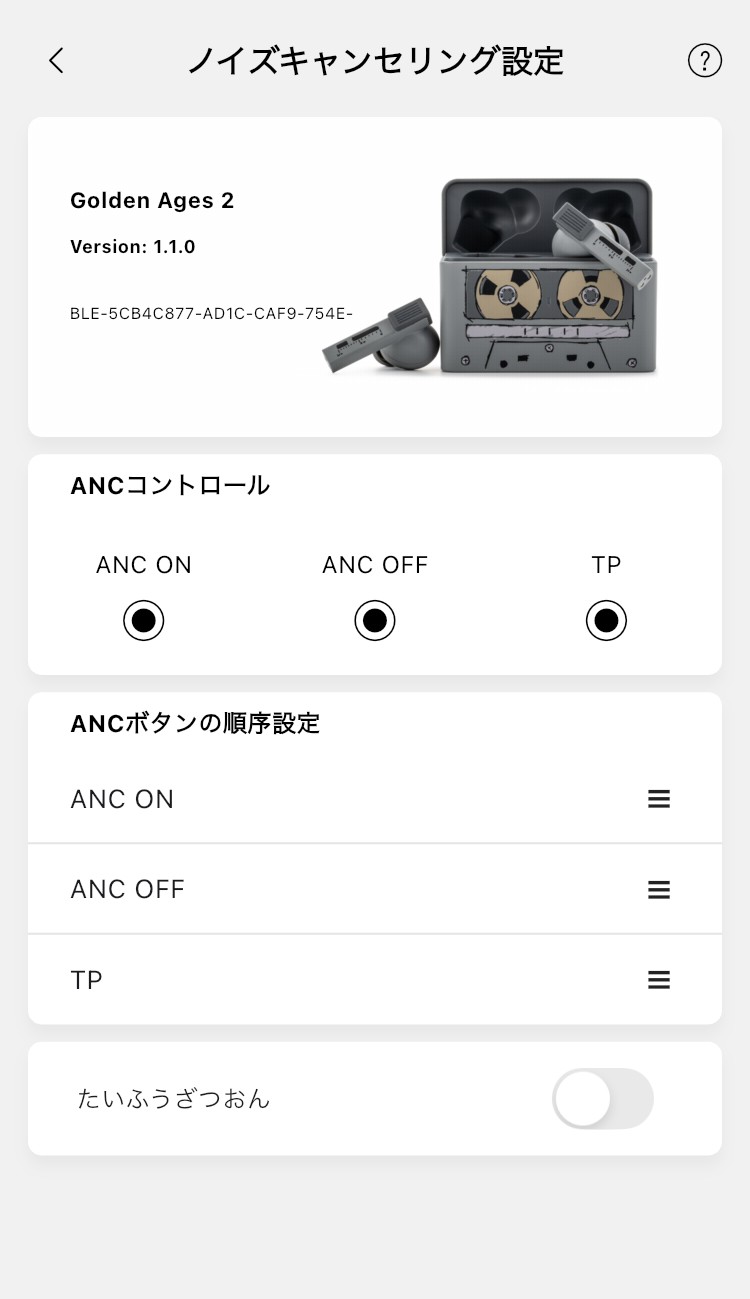
Task: Select the ノイズキャンセリング設定 title
Action: click(375, 60)
